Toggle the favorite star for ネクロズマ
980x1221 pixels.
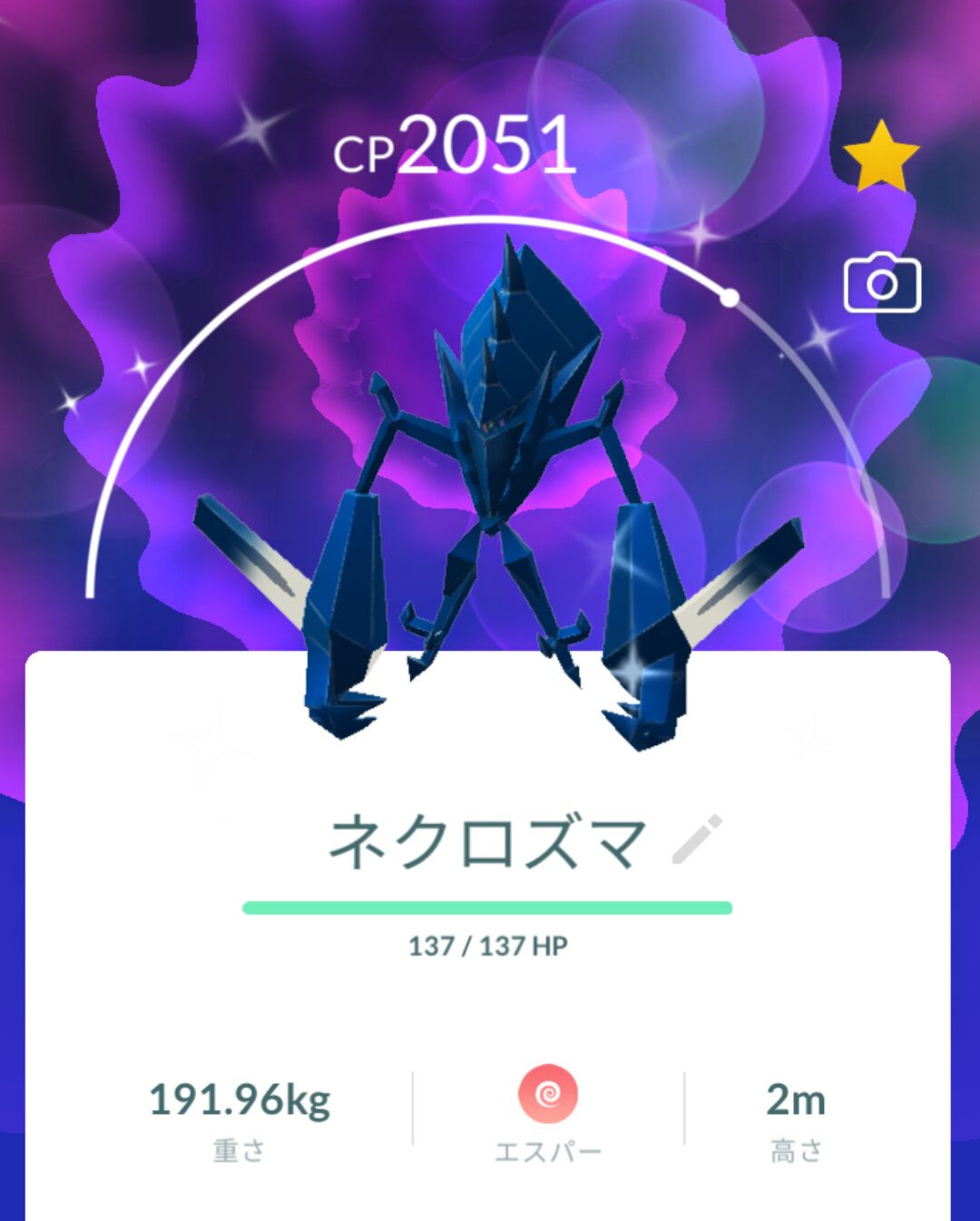[881, 155]
